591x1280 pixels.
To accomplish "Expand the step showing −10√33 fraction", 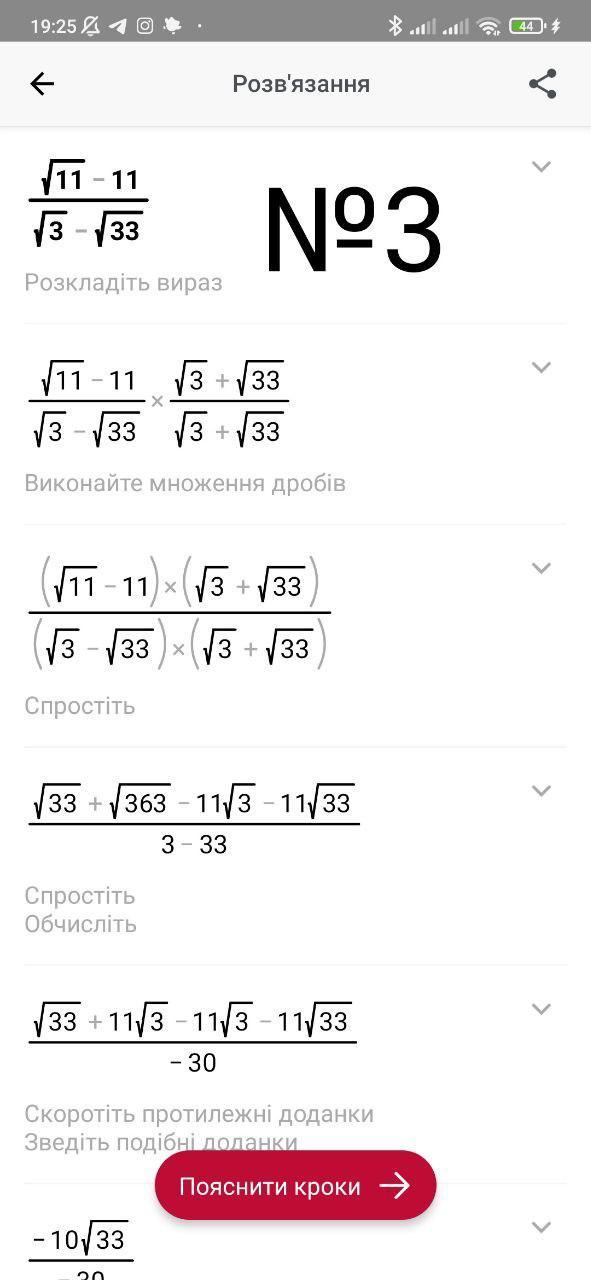I will 541,1227.
